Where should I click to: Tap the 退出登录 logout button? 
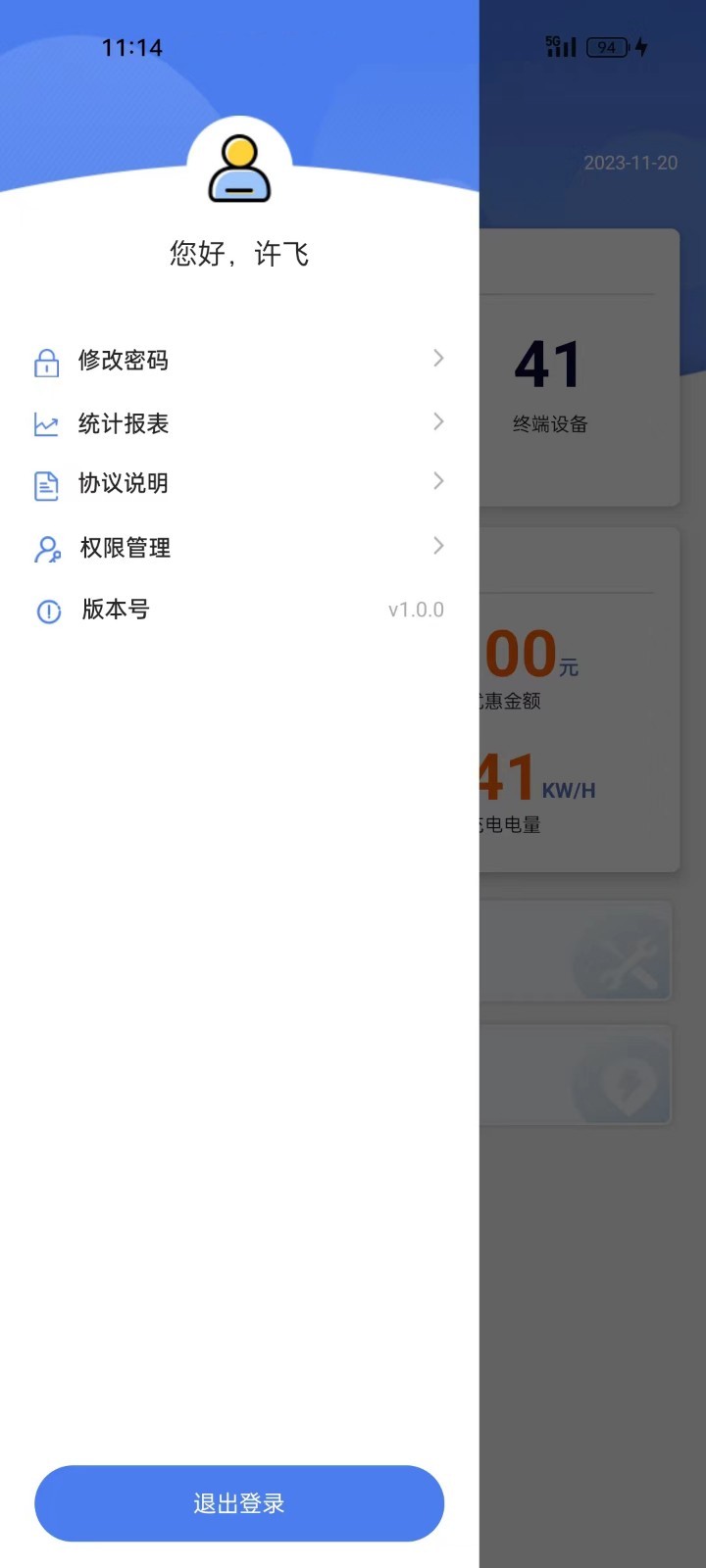point(239,1502)
